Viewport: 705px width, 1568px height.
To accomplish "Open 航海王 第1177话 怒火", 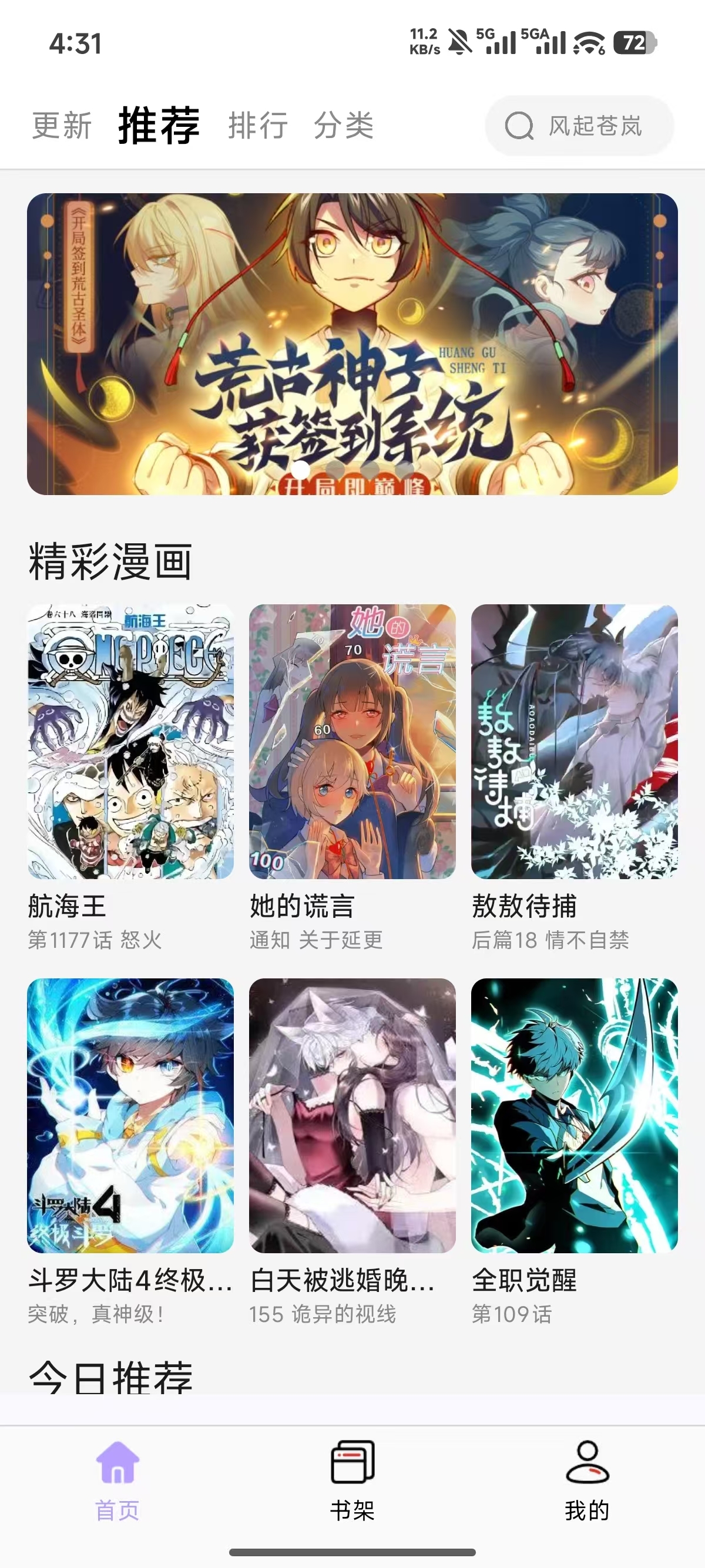I will point(131,749).
